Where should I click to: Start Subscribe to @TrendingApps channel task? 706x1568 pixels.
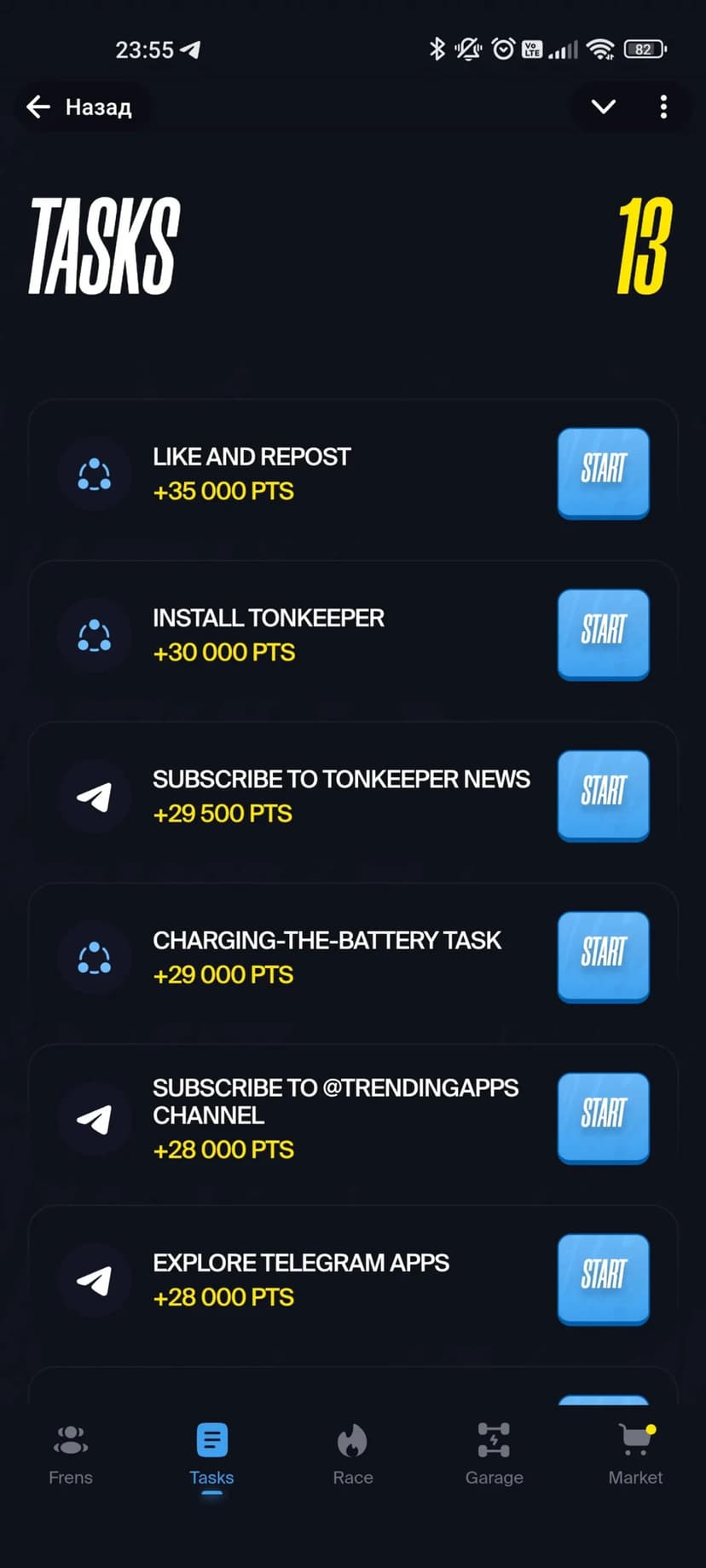pyautogui.click(x=603, y=1116)
